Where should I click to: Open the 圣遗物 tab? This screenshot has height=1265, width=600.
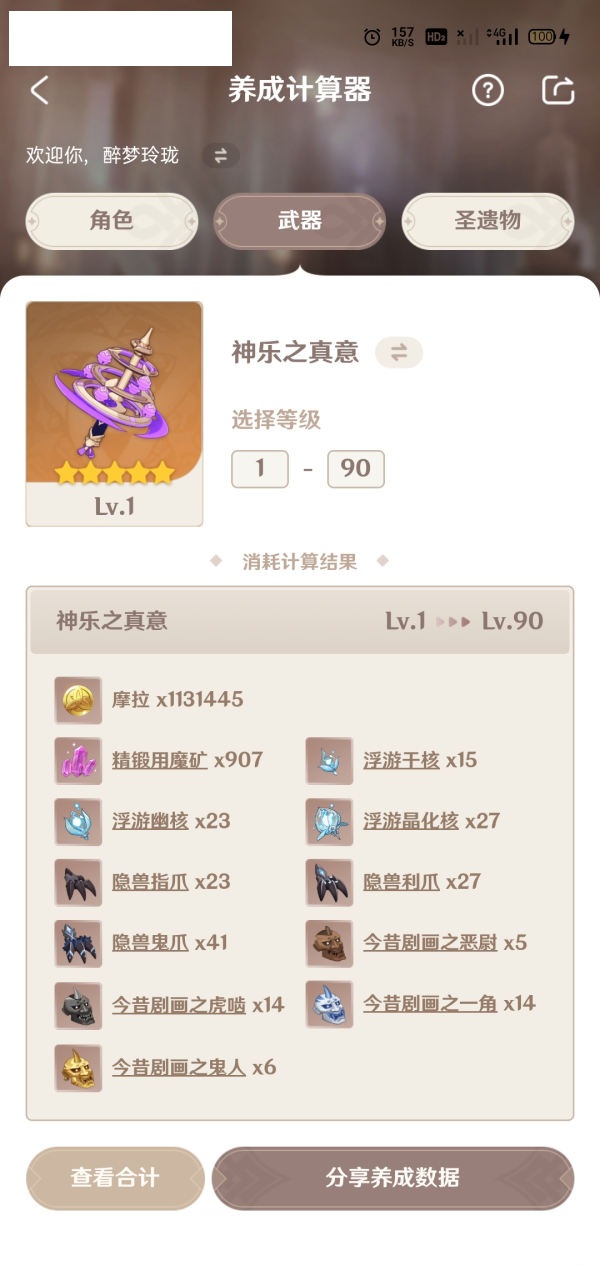(x=488, y=221)
